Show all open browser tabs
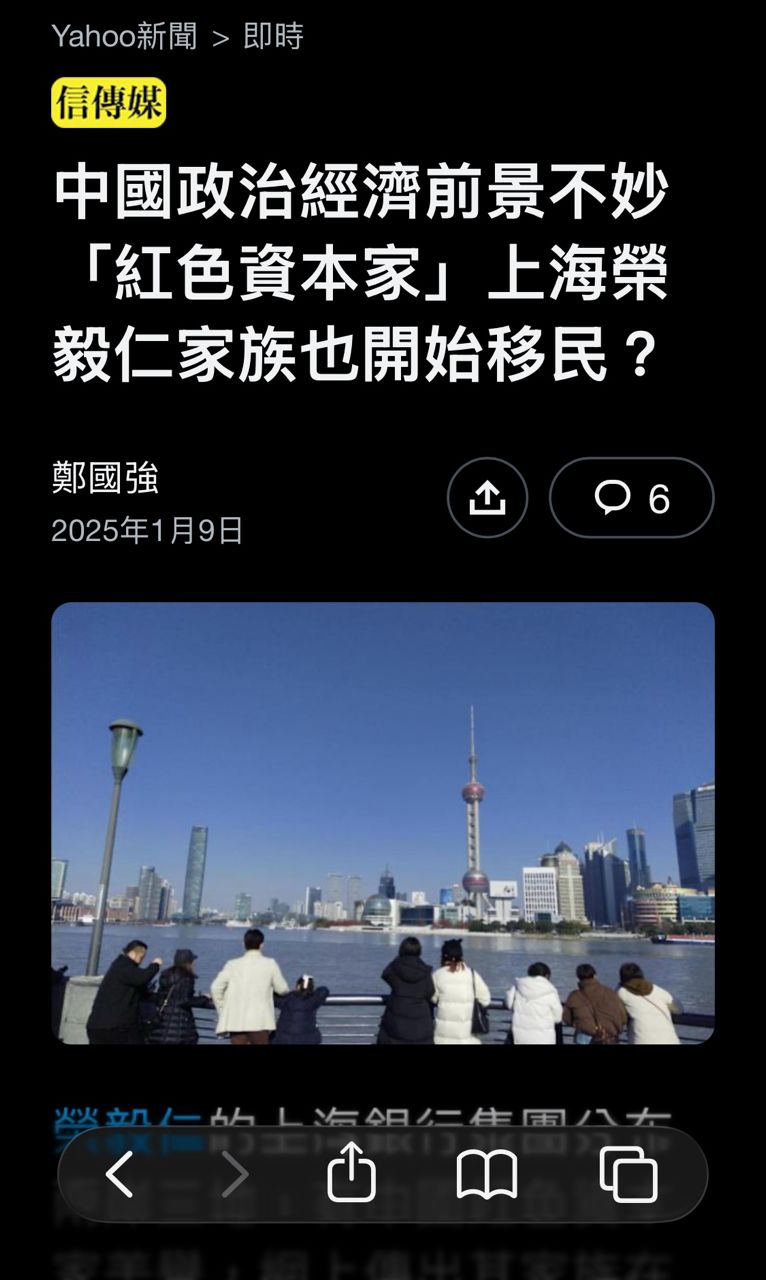The height and width of the screenshot is (1280, 766). coord(628,1174)
